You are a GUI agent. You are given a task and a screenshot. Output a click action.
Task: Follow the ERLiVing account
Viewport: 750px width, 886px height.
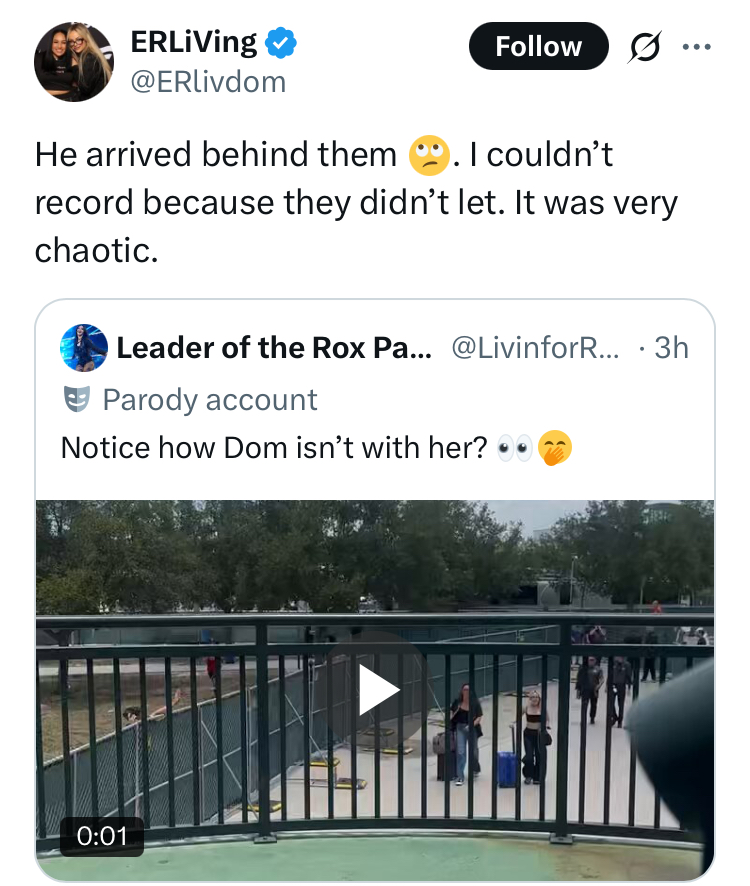[538, 46]
